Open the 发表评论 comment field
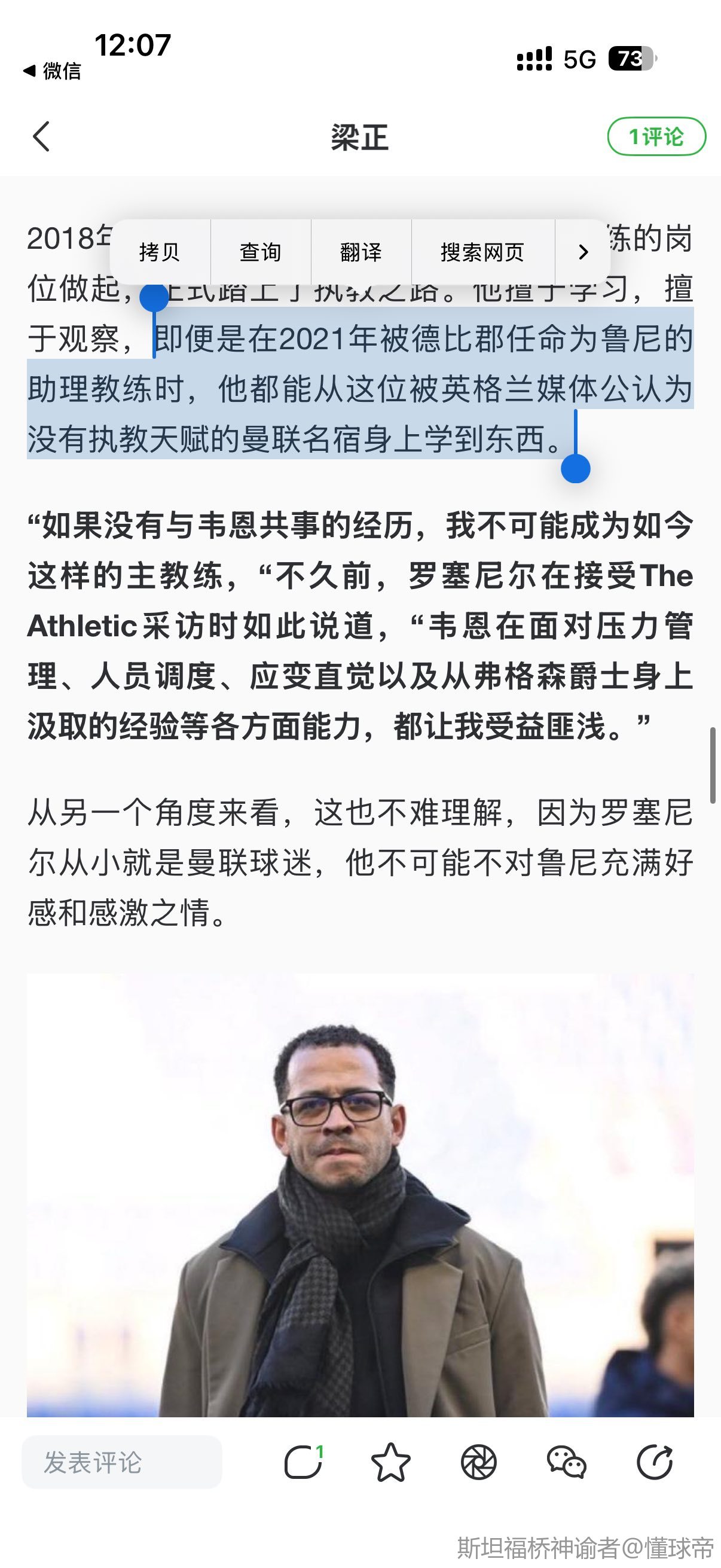 122,1462
